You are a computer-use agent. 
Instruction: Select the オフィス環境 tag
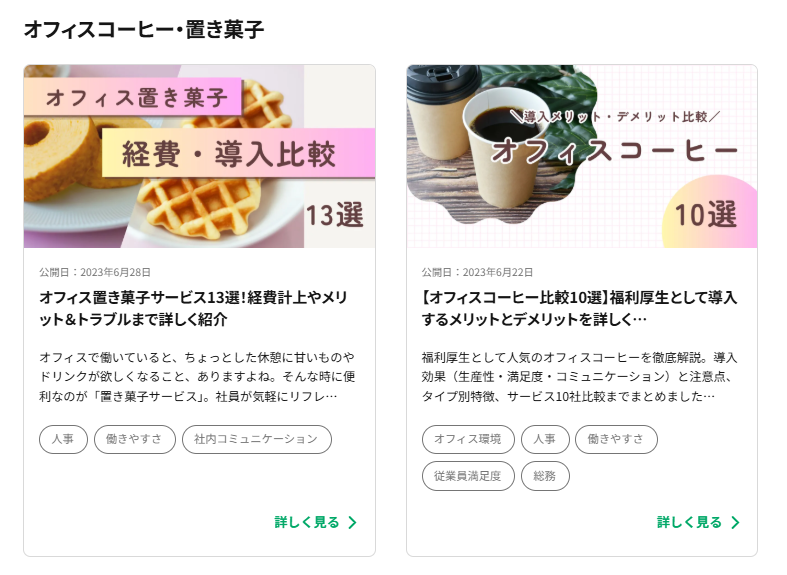[468, 440]
